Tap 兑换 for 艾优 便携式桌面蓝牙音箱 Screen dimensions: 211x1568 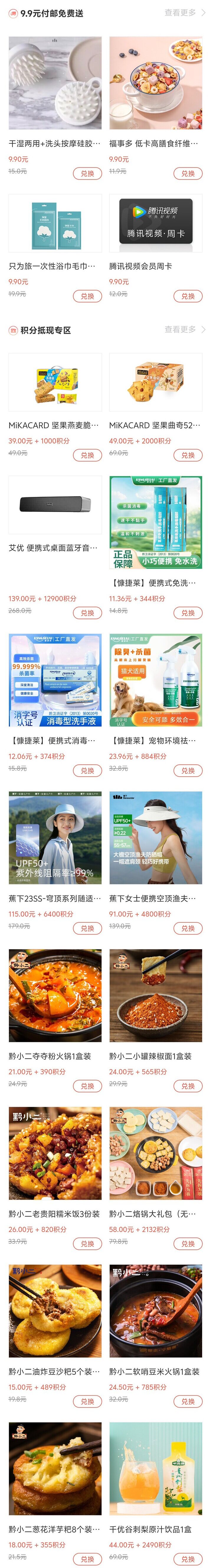click(x=87, y=612)
